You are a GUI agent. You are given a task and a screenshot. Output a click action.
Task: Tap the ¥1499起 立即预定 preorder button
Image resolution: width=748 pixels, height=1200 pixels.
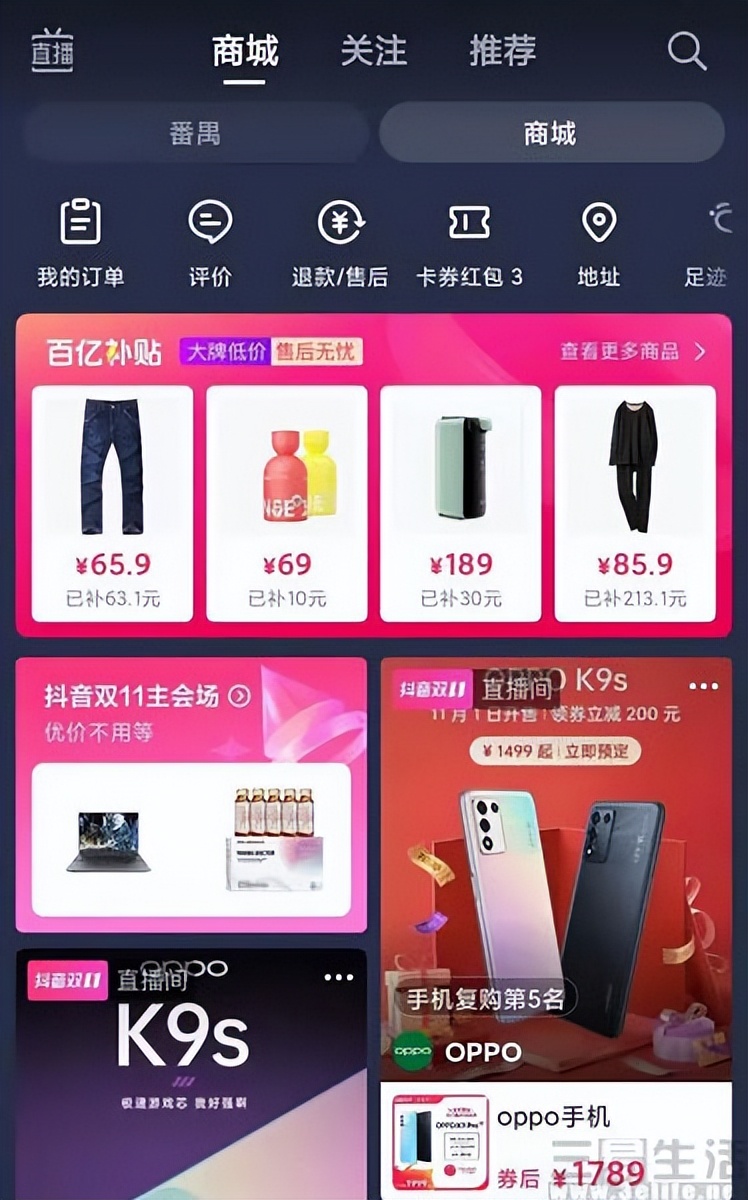pos(557,753)
